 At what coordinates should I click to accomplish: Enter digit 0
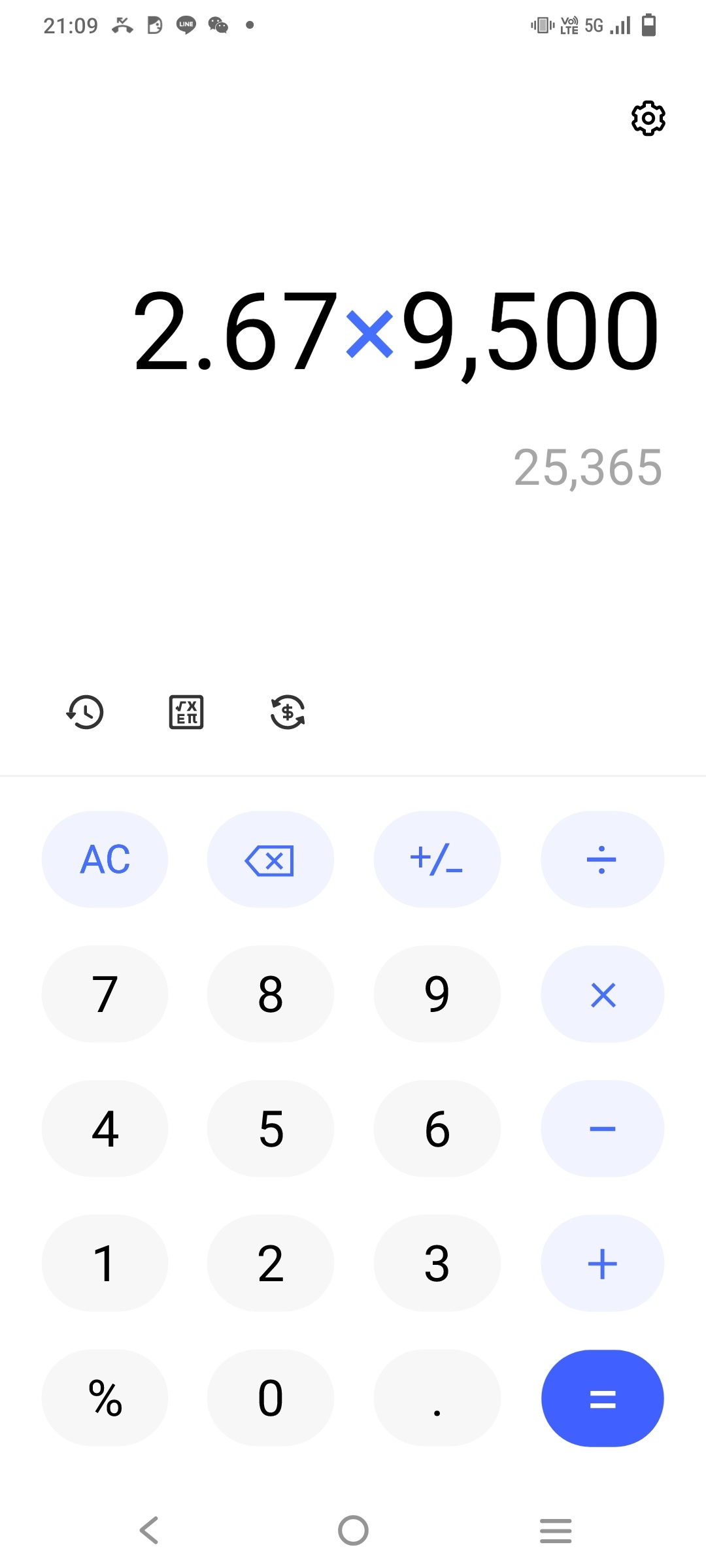[x=271, y=1398]
